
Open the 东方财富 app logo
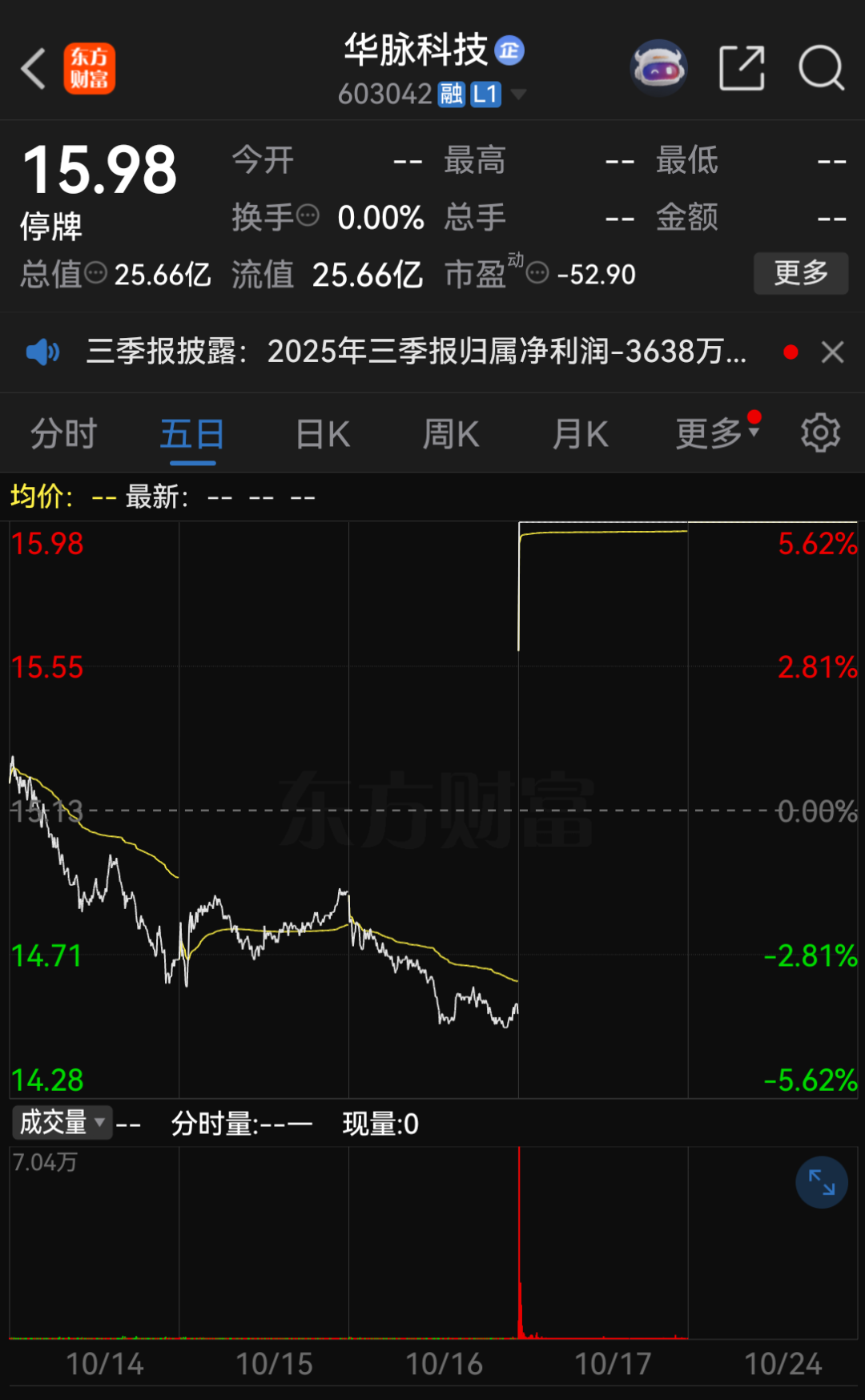[x=90, y=69]
